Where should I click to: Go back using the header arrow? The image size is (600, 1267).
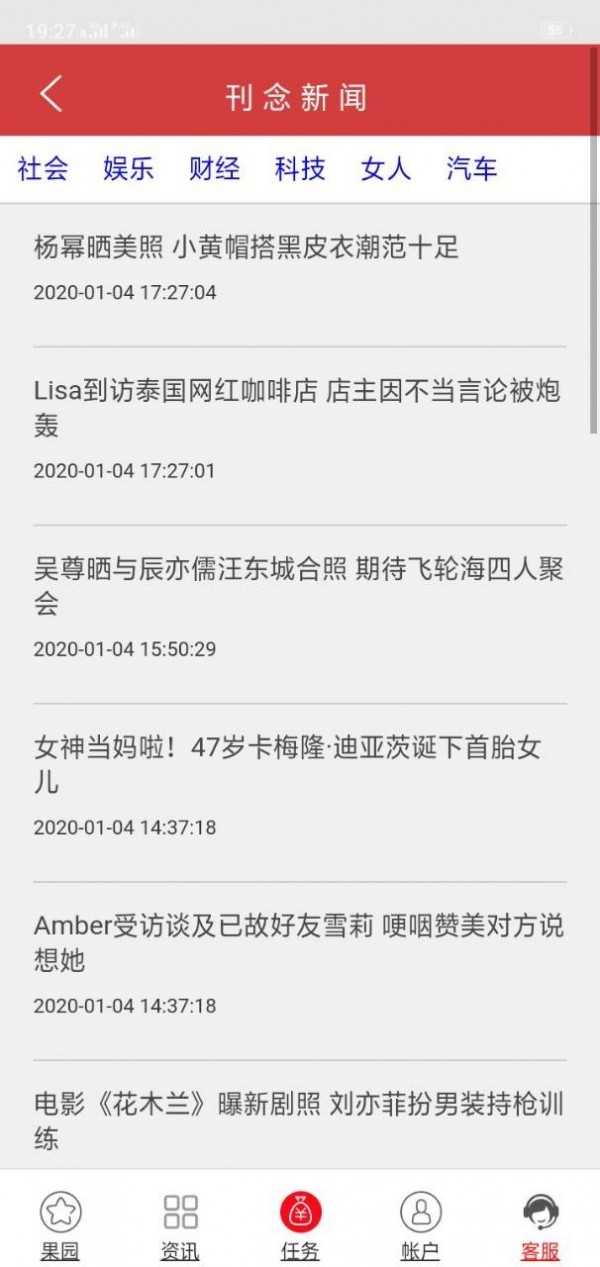51,94
